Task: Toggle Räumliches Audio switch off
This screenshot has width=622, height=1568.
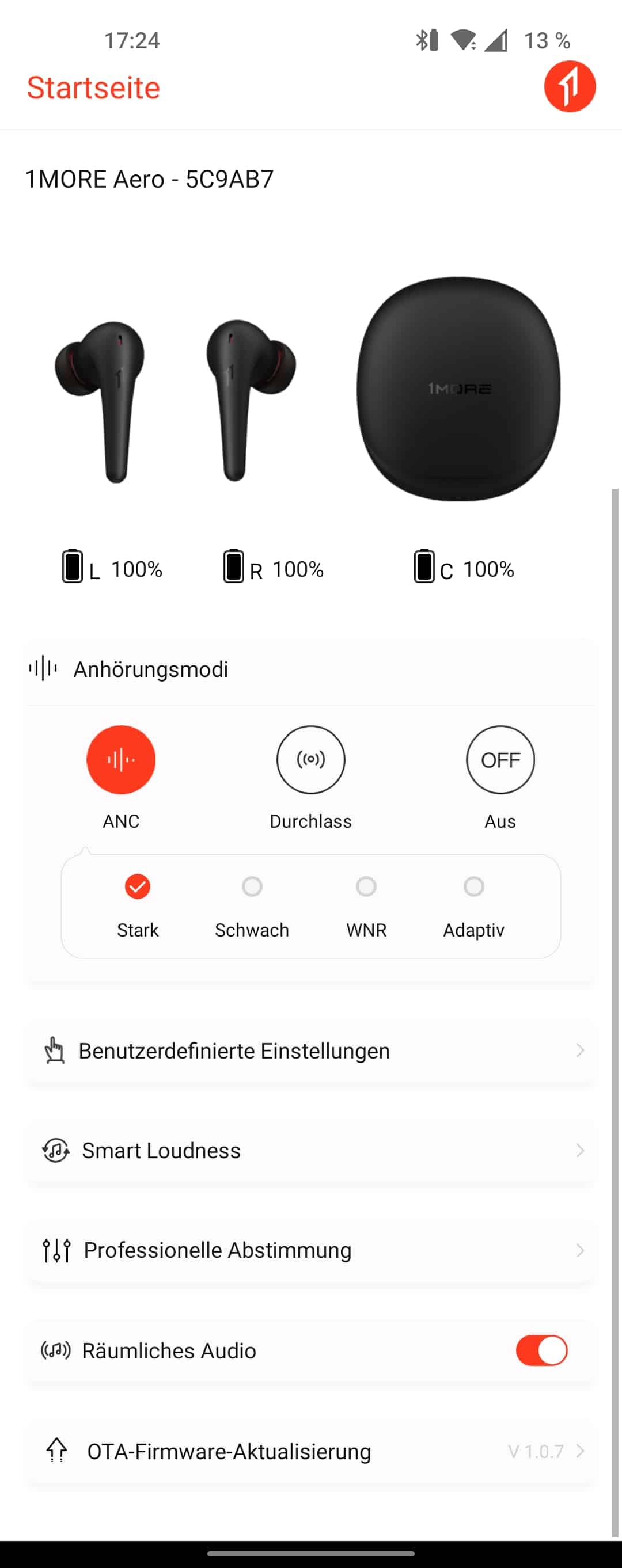Action: point(541,1350)
